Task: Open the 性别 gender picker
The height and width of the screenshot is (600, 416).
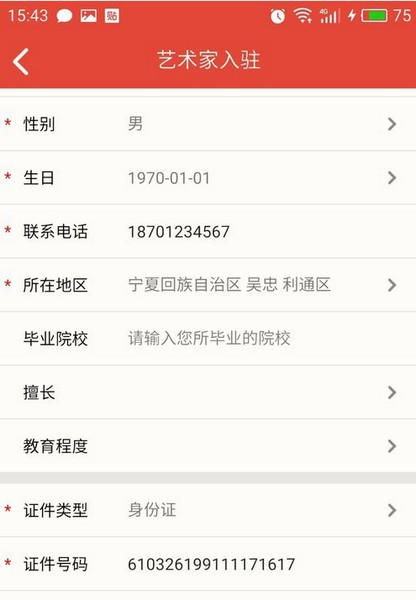Action: [x=208, y=124]
